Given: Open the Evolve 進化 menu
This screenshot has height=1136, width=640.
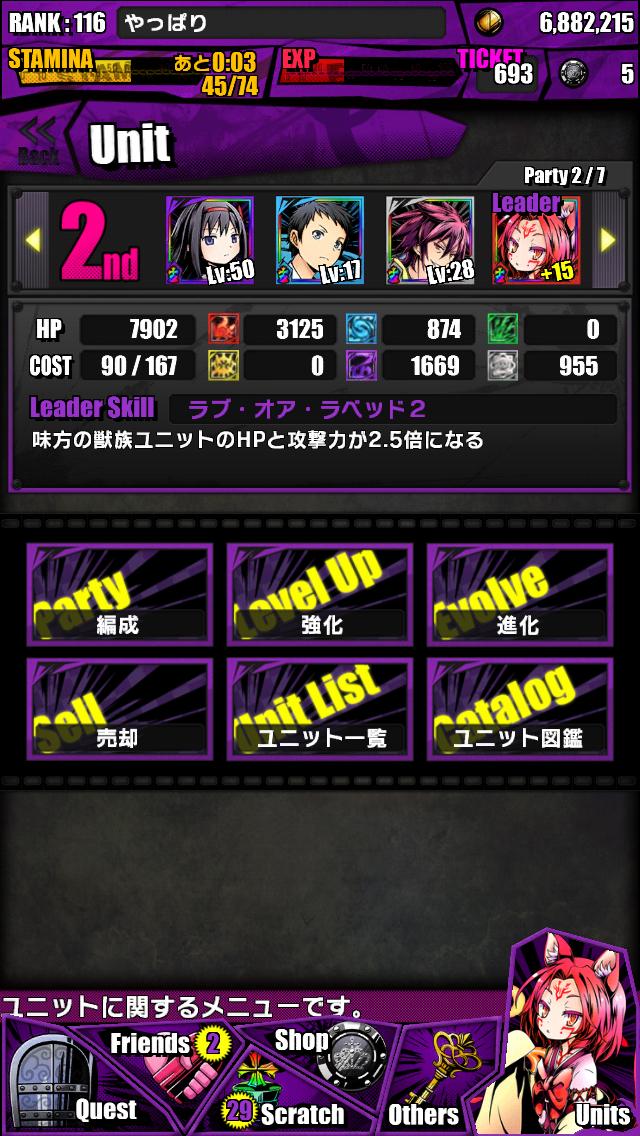Looking at the screenshot, I should click(520, 595).
